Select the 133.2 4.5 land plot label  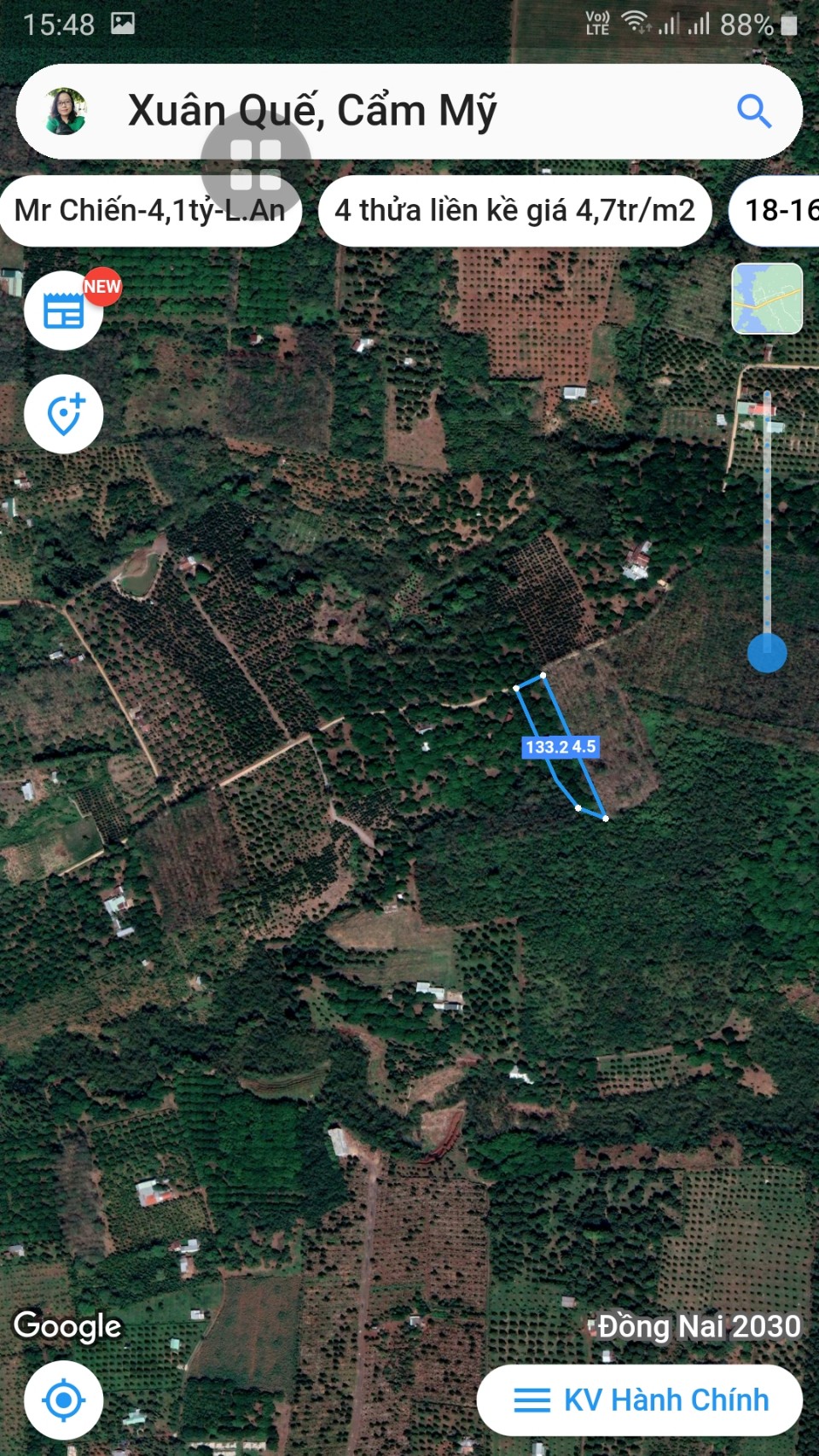(x=561, y=747)
